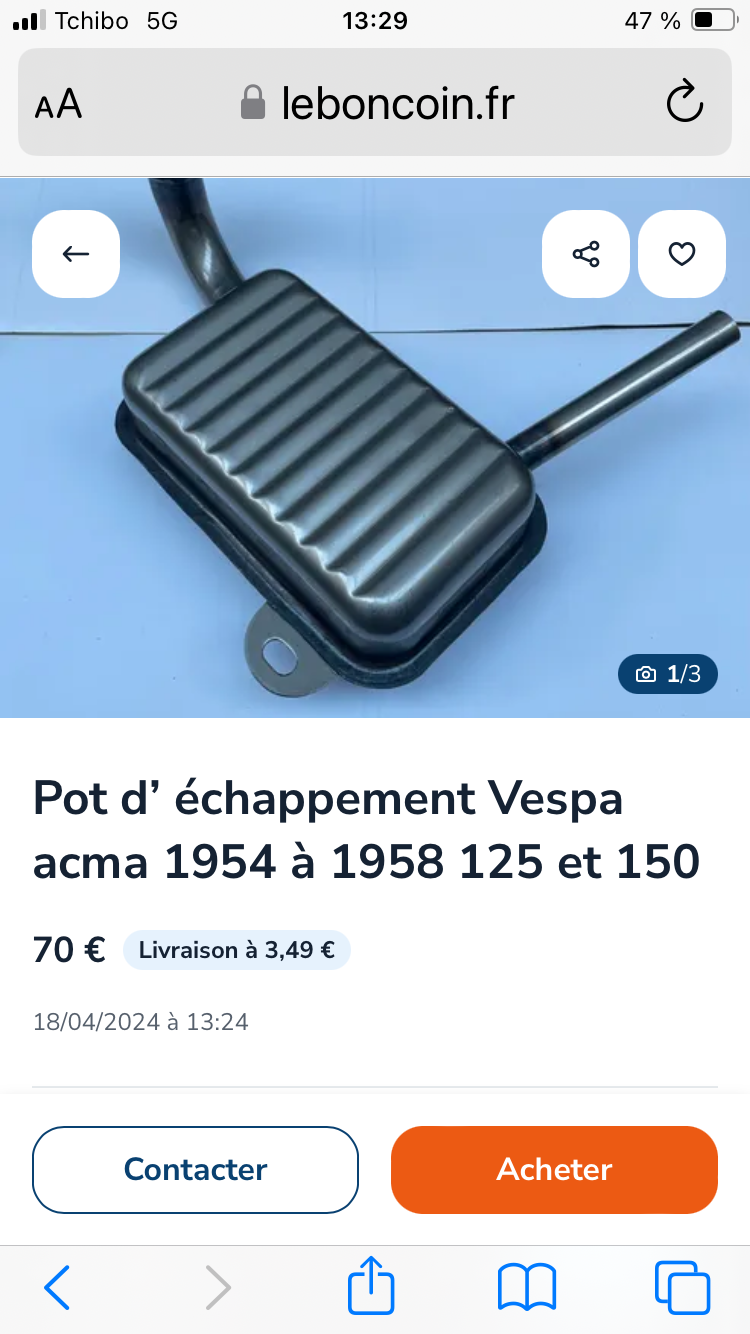Open the exhaust photo gallery
Viewport: 750px width, 1334px height.
(x=375, y=470)
